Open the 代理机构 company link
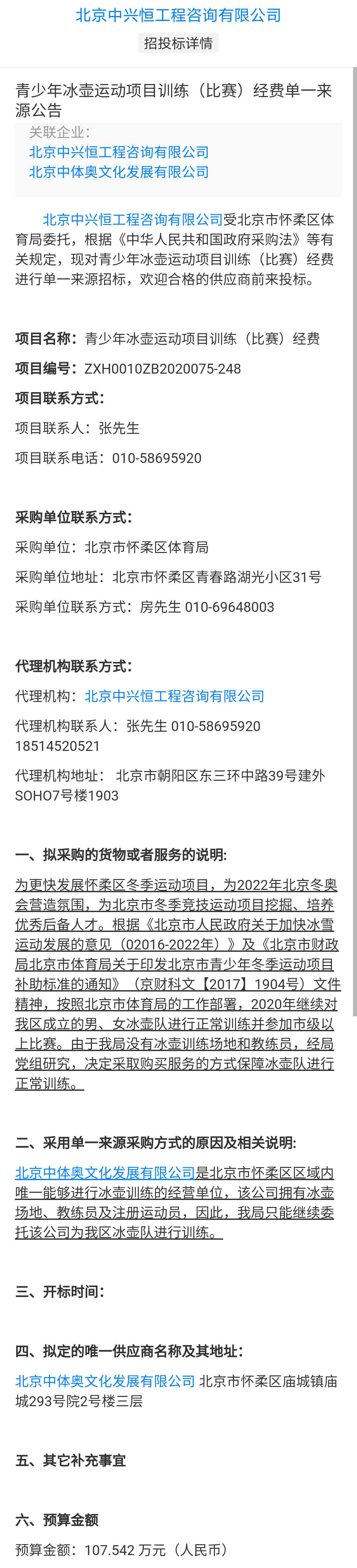 coord(175,696)
